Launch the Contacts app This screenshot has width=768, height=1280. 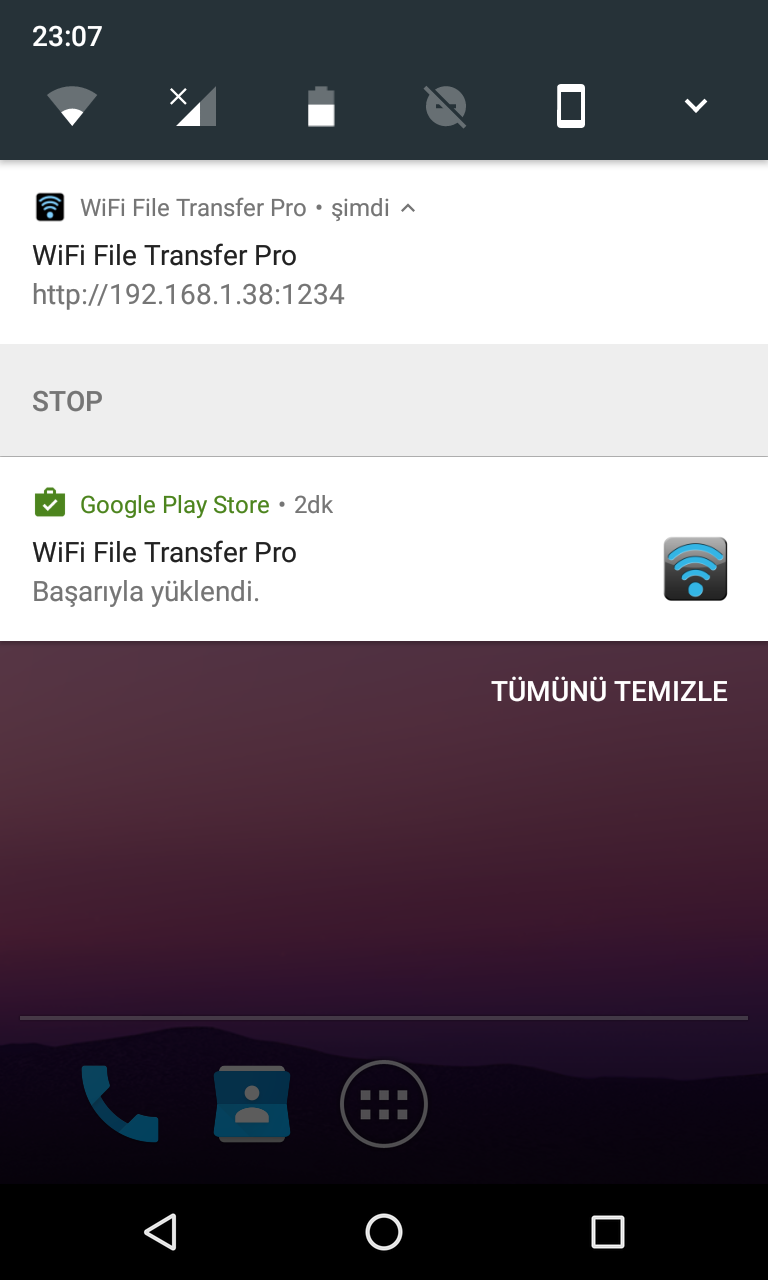point(252,1104)
